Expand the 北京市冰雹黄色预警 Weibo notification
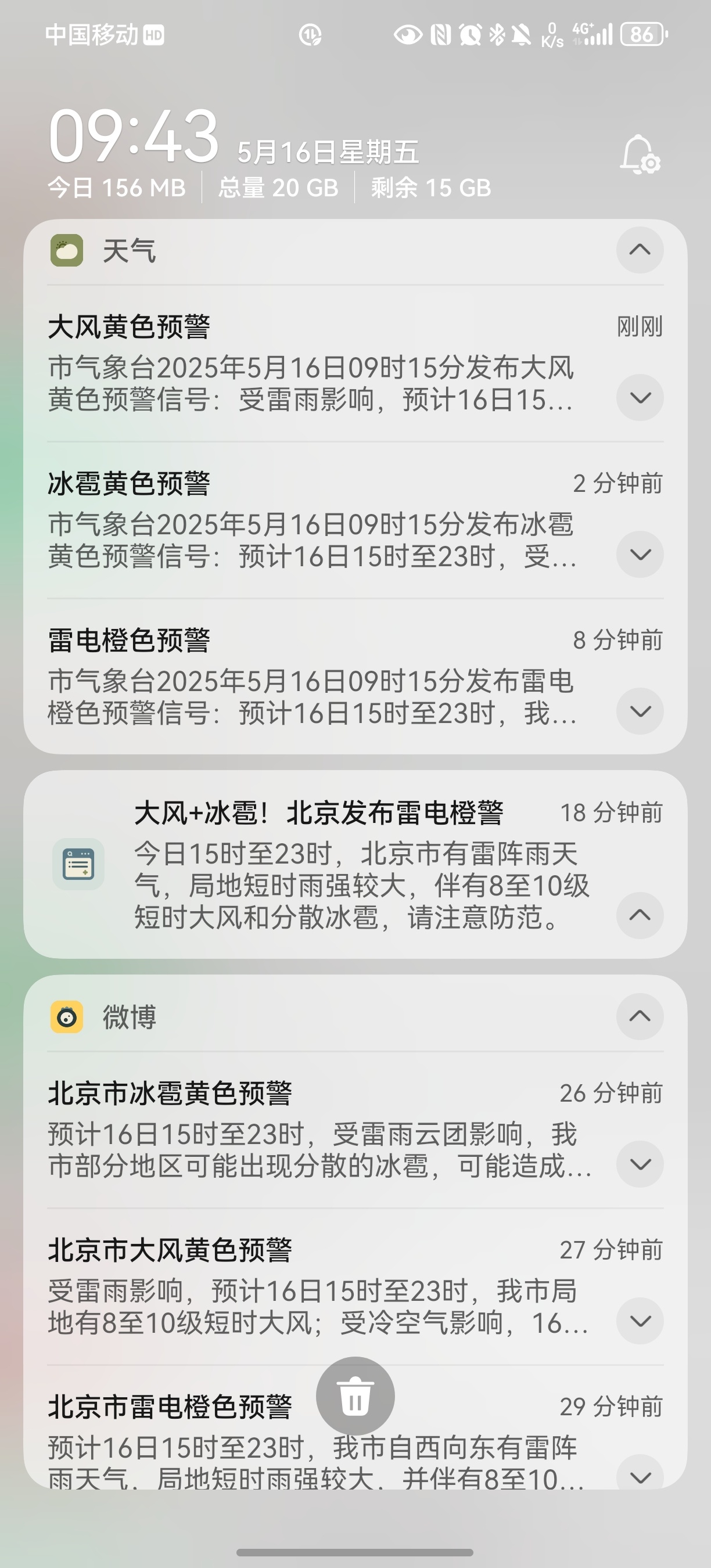711x1568 pixels. [640, 1164]
